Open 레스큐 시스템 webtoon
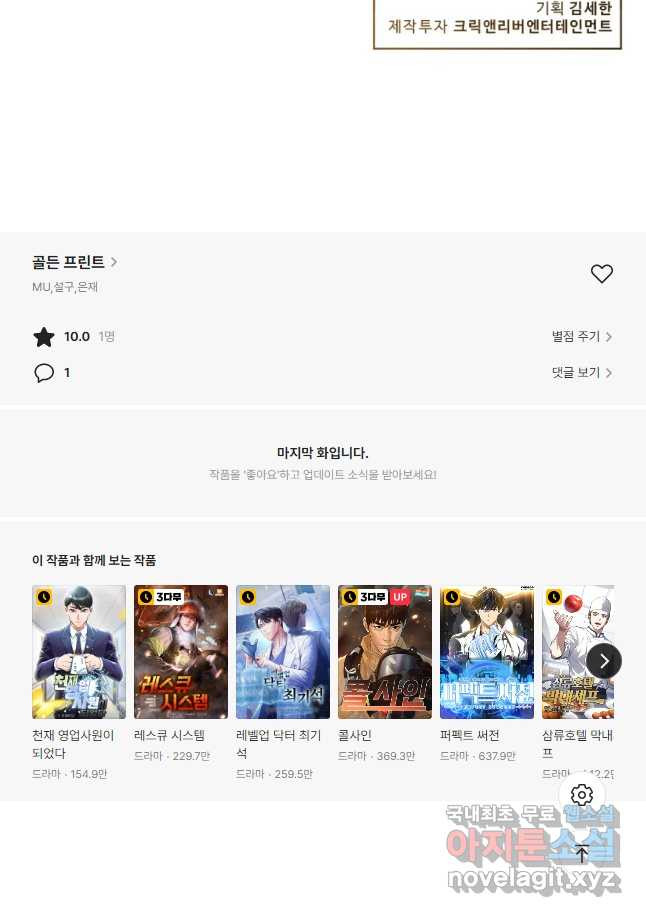The width and height of the screenshot is (646, 917). [x=181, y=652]
